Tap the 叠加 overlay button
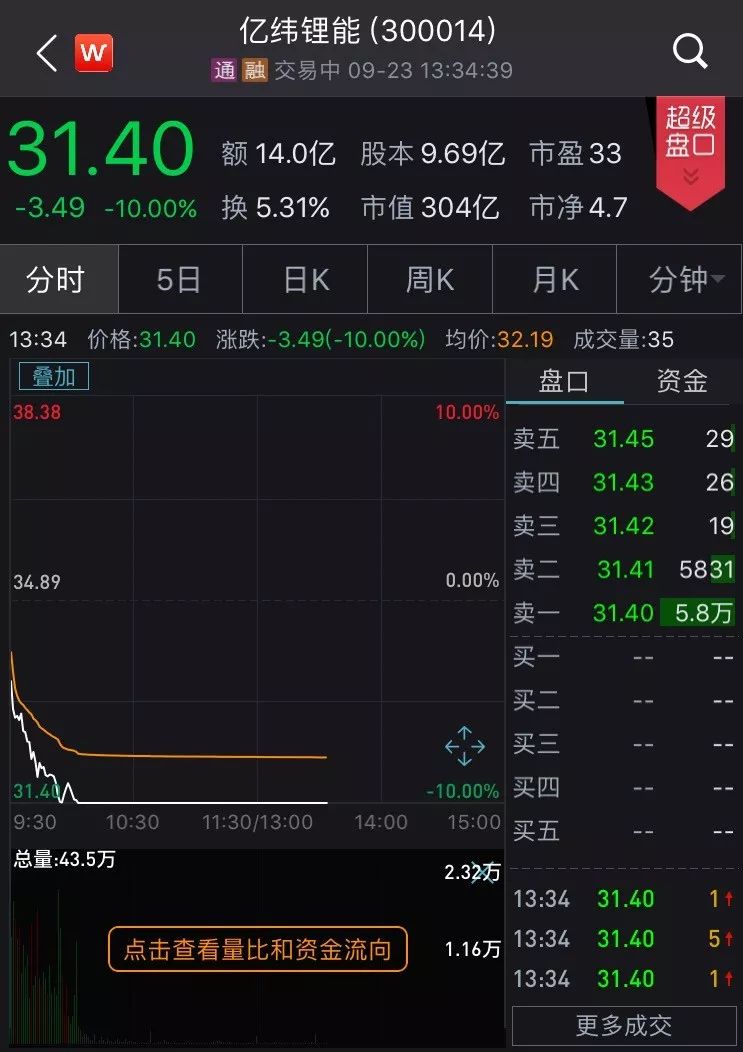 [54, 377]
